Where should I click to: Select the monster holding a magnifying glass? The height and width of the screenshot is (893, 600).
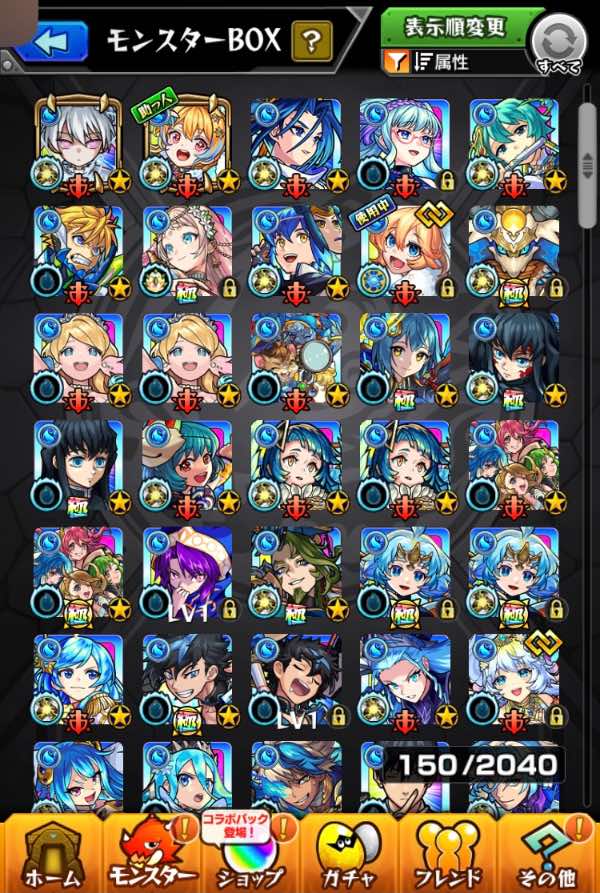pos(296,359)
